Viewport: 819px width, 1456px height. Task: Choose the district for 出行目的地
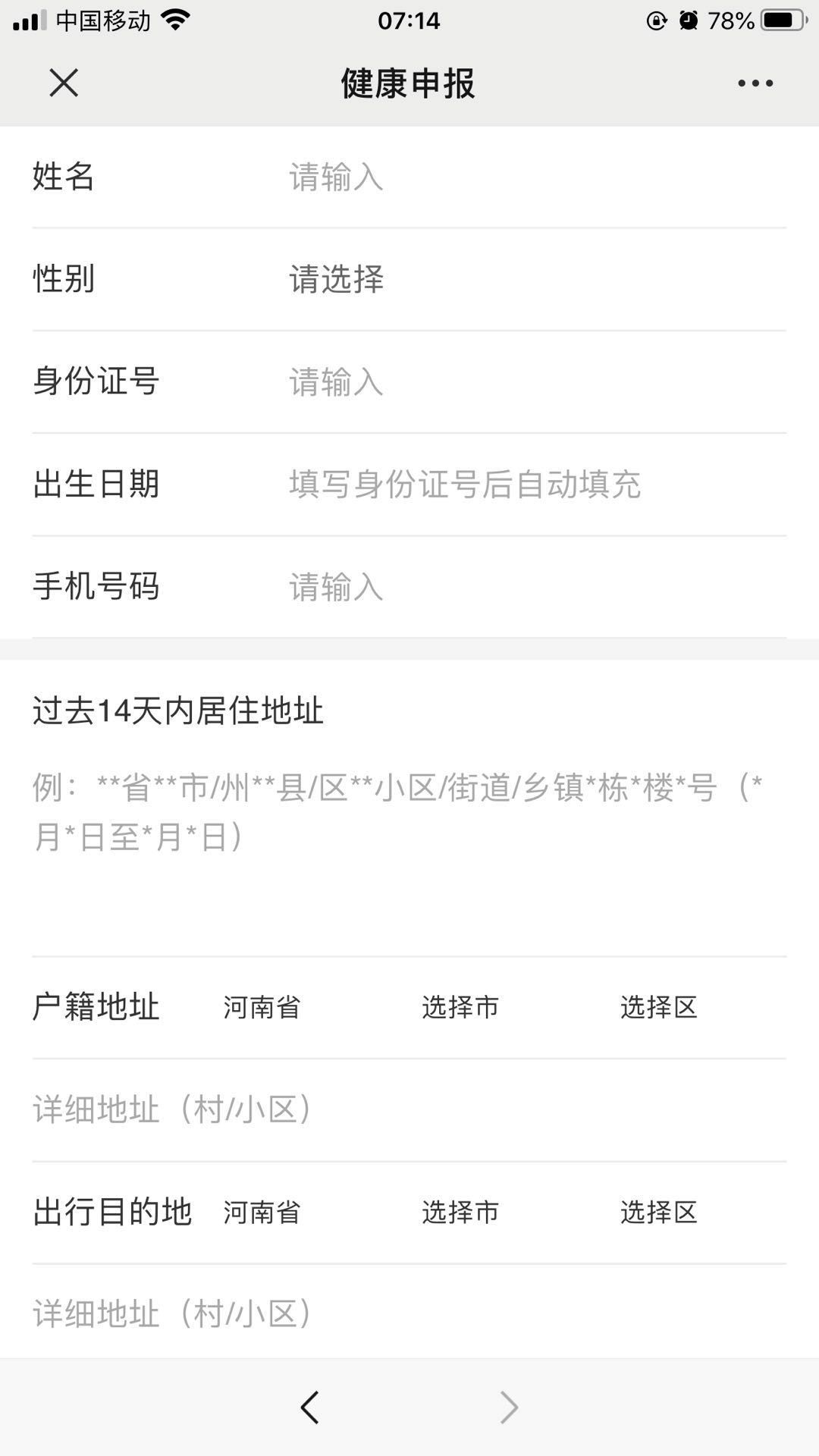(x=658, y=1212)
